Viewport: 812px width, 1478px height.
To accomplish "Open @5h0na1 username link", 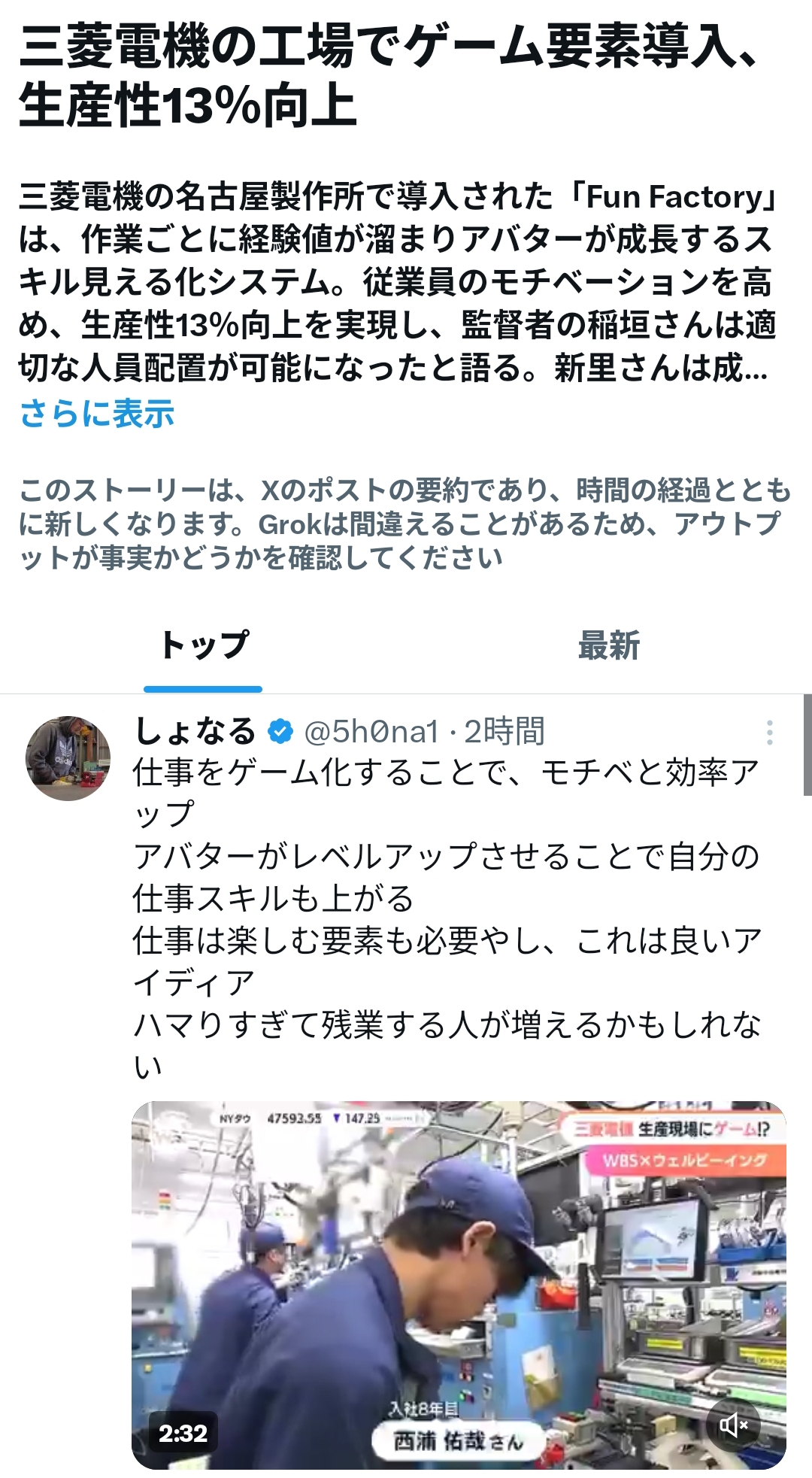I will pyautogui.click(x=371, y=731).
